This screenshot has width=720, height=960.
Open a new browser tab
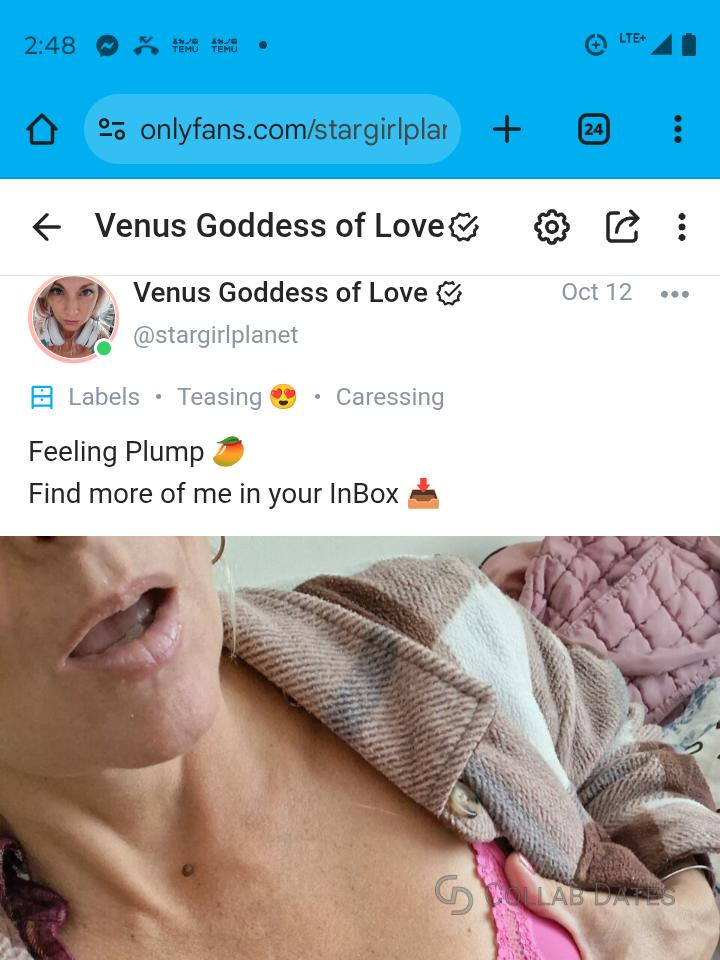click(507, 129)
